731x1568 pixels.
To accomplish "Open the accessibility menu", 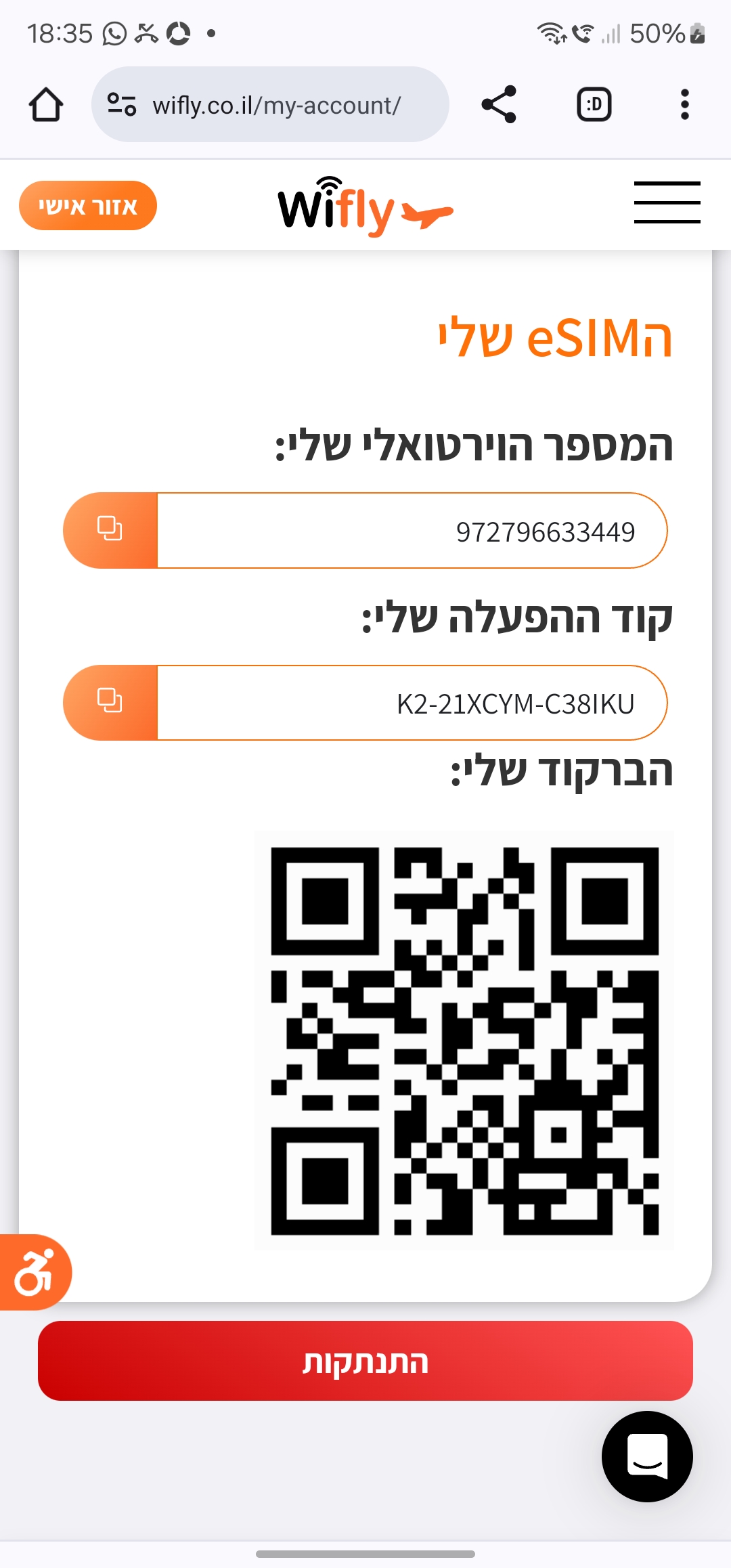I will coord(34,1272).
